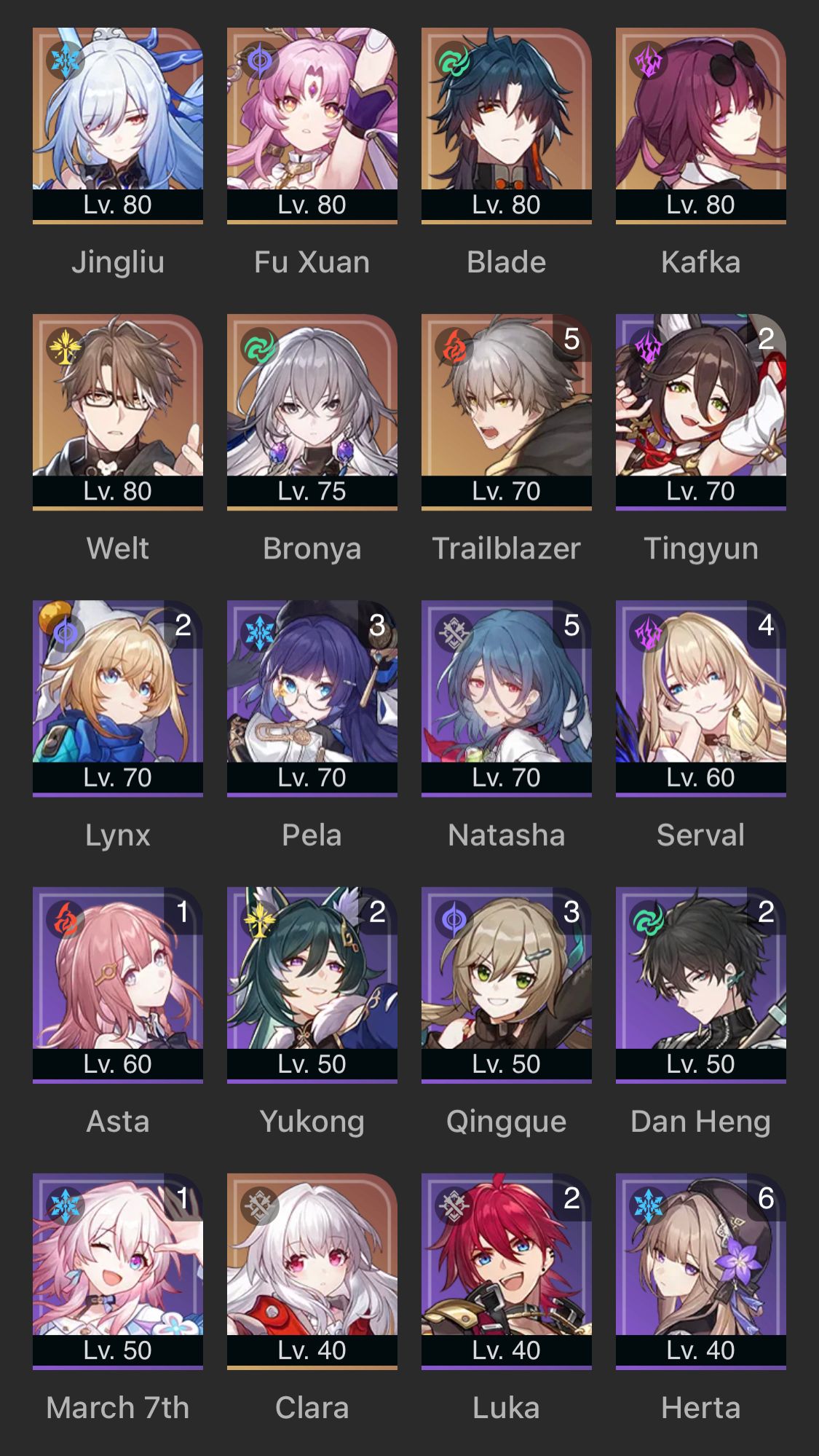View Asta's character details
Screen dimensions: 819x1456
point(117,983)
